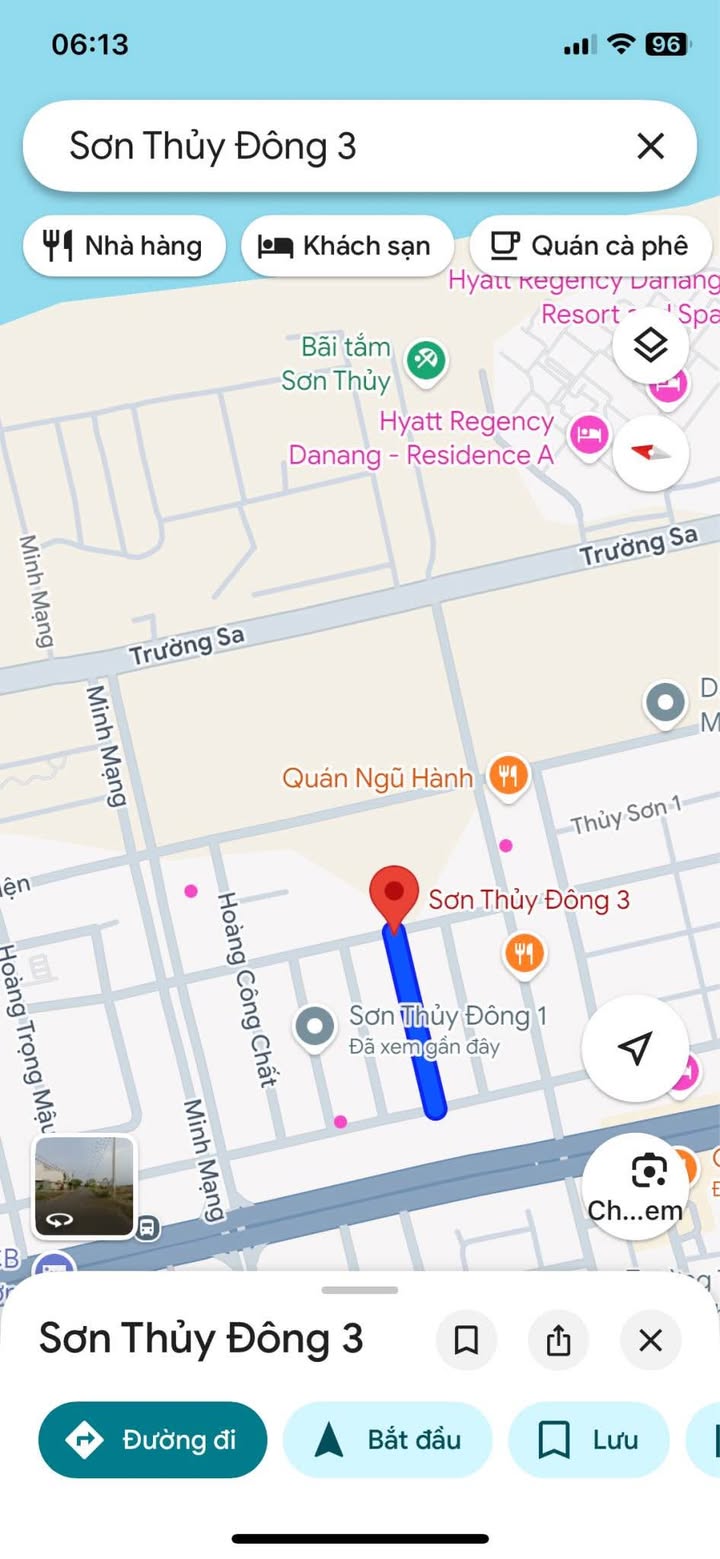Close the Sơn Thủy Đông 3 place sheet
This screenshot has width=720, height=1559.
[x=650, y=1340]
